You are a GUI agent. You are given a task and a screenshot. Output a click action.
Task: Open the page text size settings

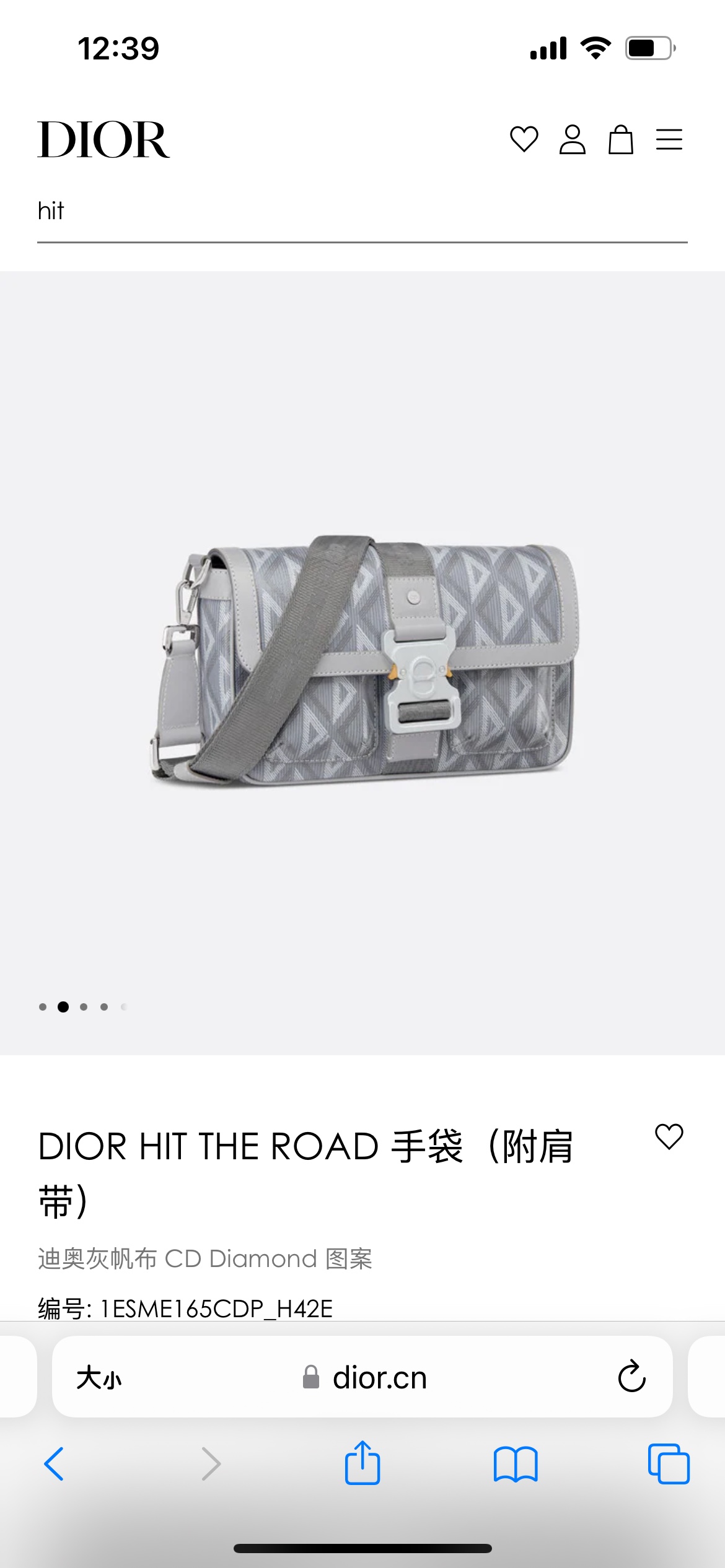click(99, 1378)
